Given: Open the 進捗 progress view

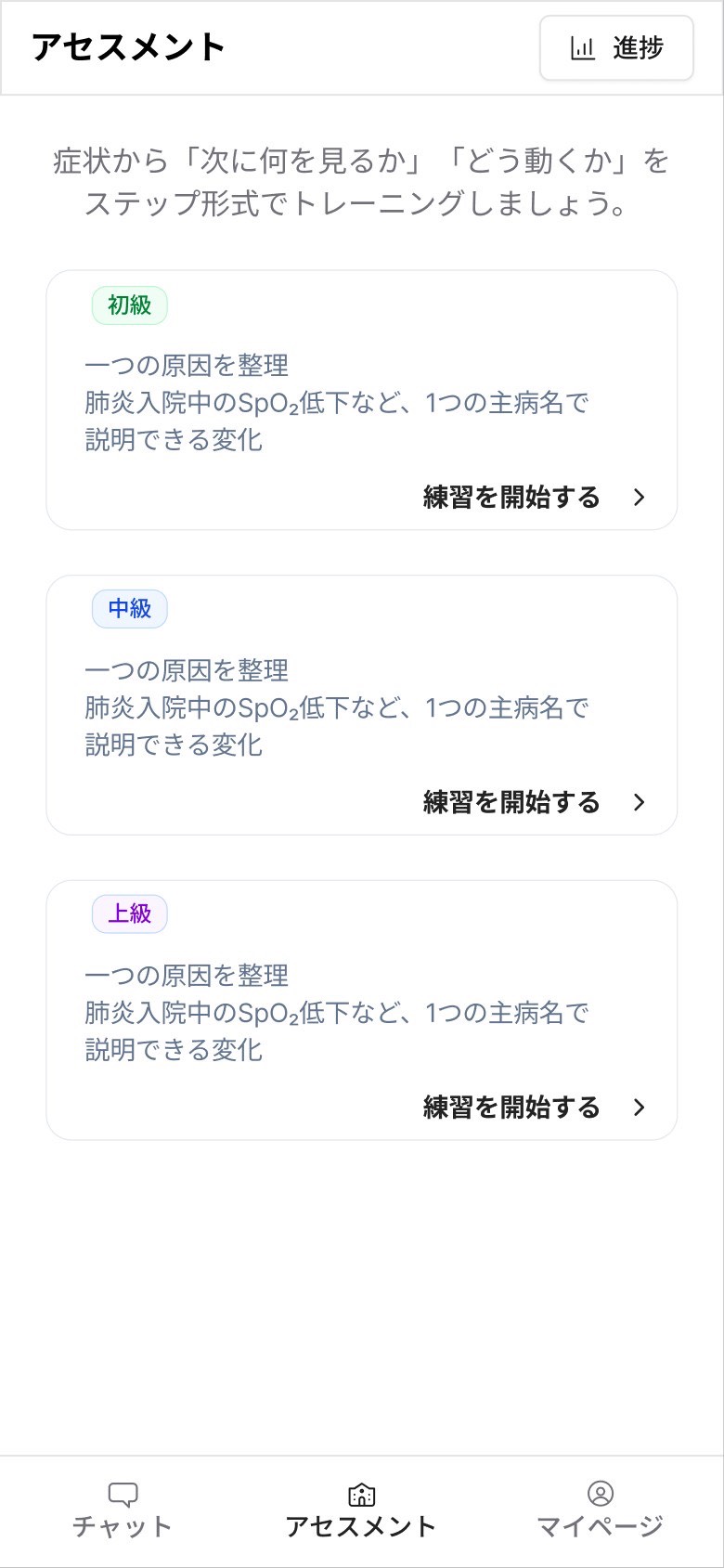Looking at the screenshot, I should pyautogui.click(x=615, y=47).
